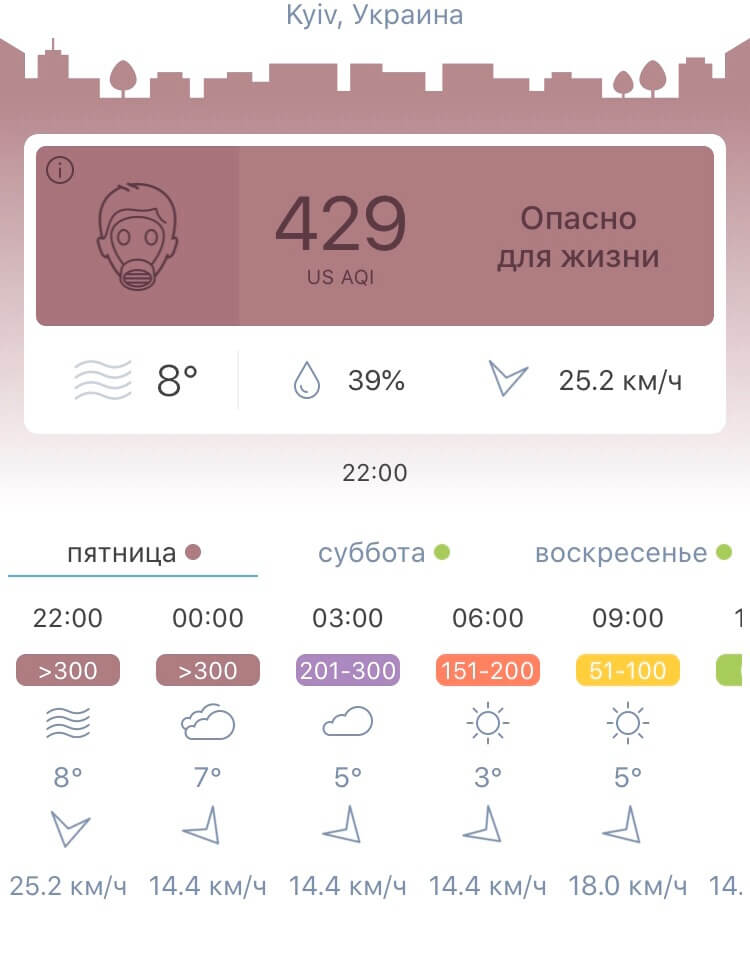Screen dimensions: 750x953
Task: Switch to the суббота tab
Action: pos(383,553)
